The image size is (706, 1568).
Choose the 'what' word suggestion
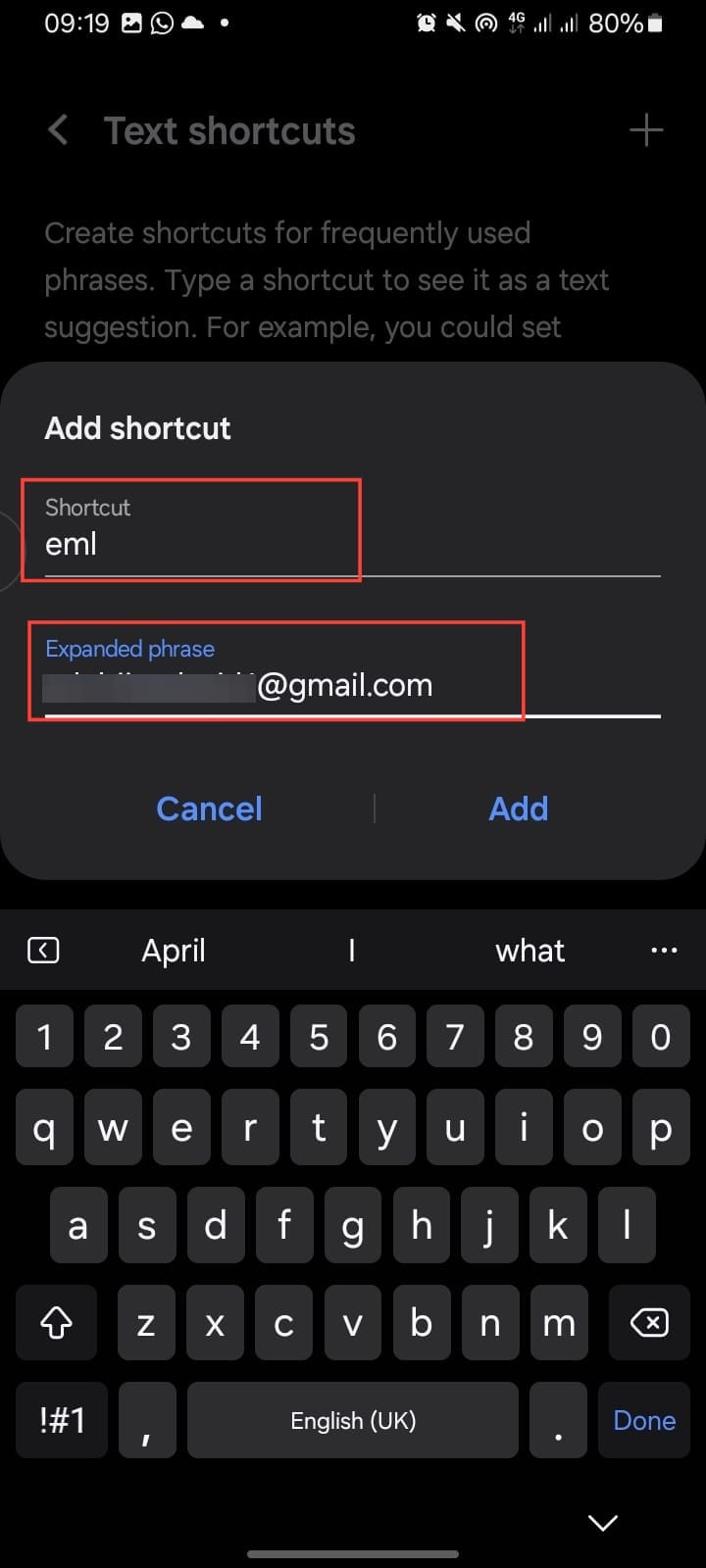(529, 951)
